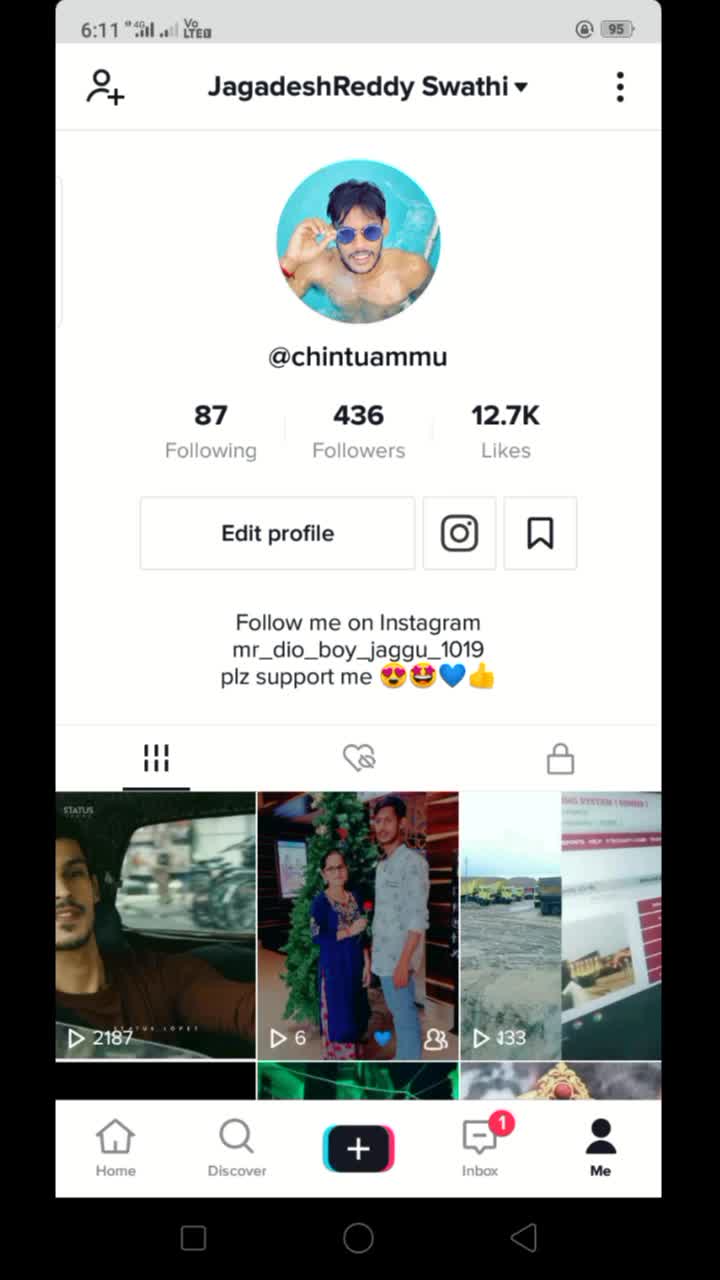Switch to the private videos lock tab
Screen dimensions: 720x1280
[x=560, y=758]
